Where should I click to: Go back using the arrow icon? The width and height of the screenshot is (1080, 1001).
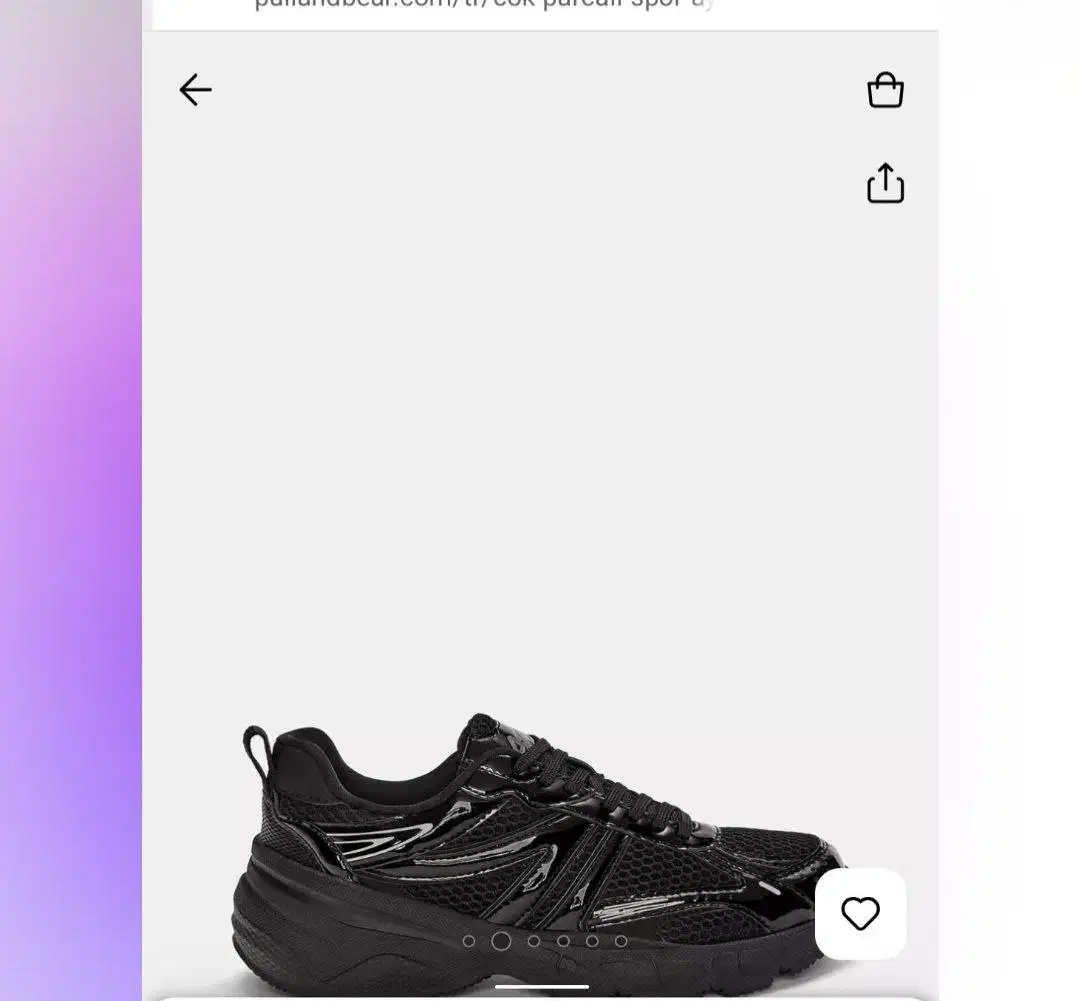195,90
